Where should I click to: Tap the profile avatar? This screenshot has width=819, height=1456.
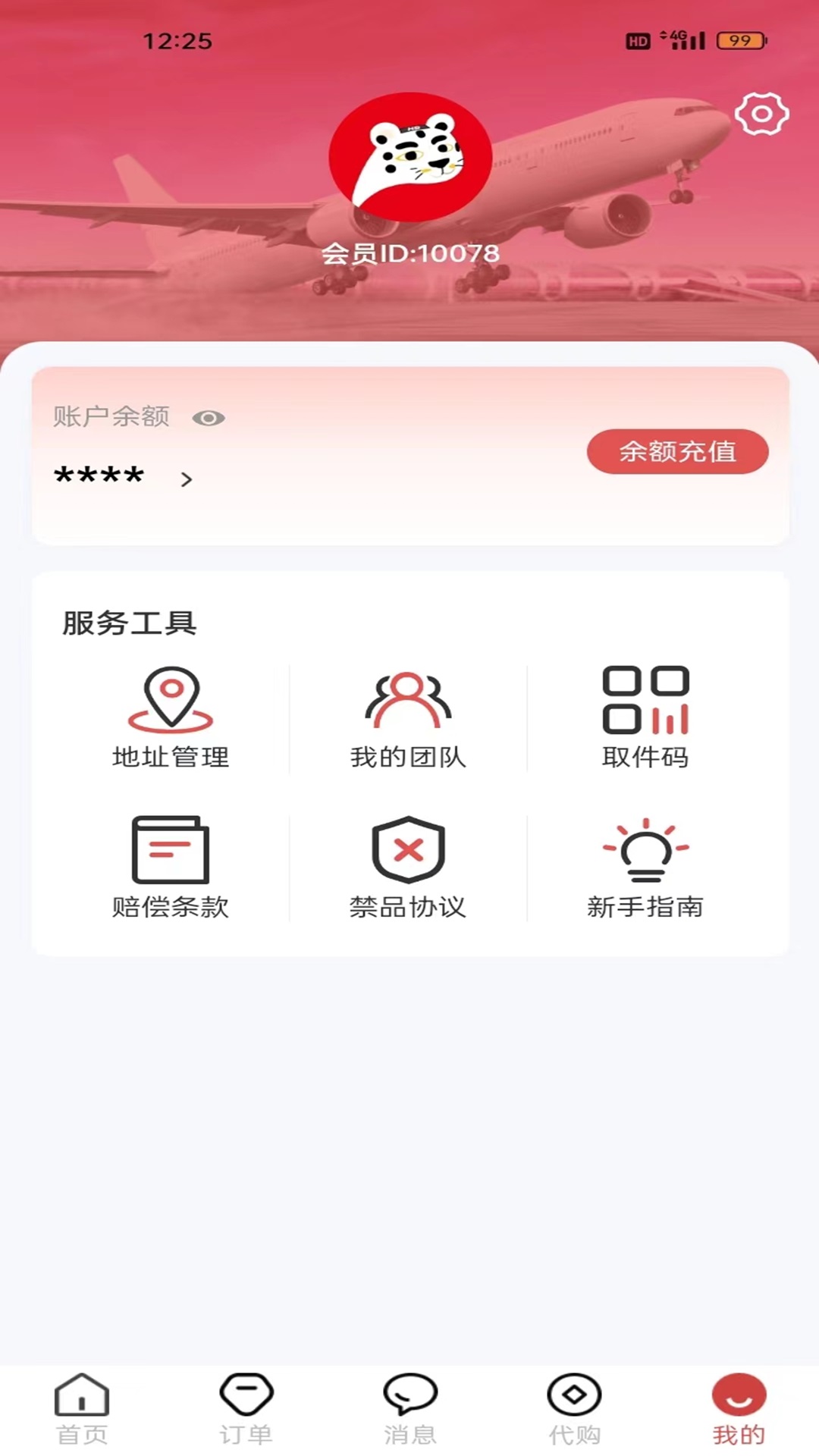click(410, 157)
